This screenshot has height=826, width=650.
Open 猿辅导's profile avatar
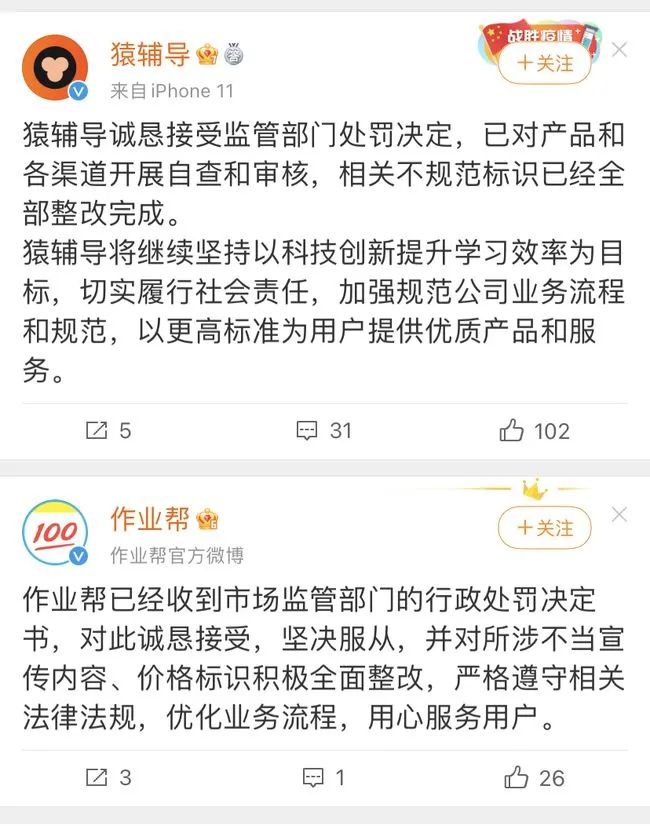[55, 69]
